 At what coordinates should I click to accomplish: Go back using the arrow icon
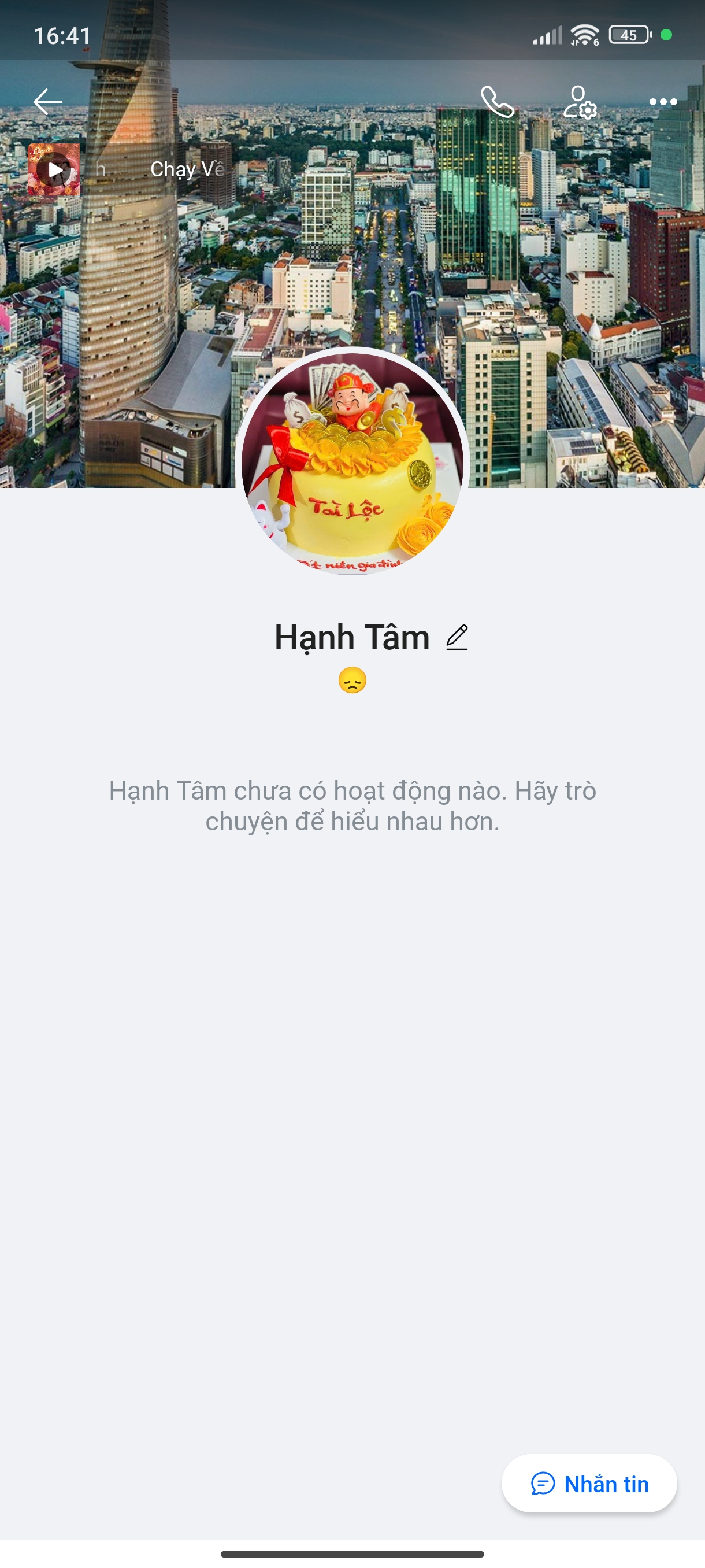47,102
